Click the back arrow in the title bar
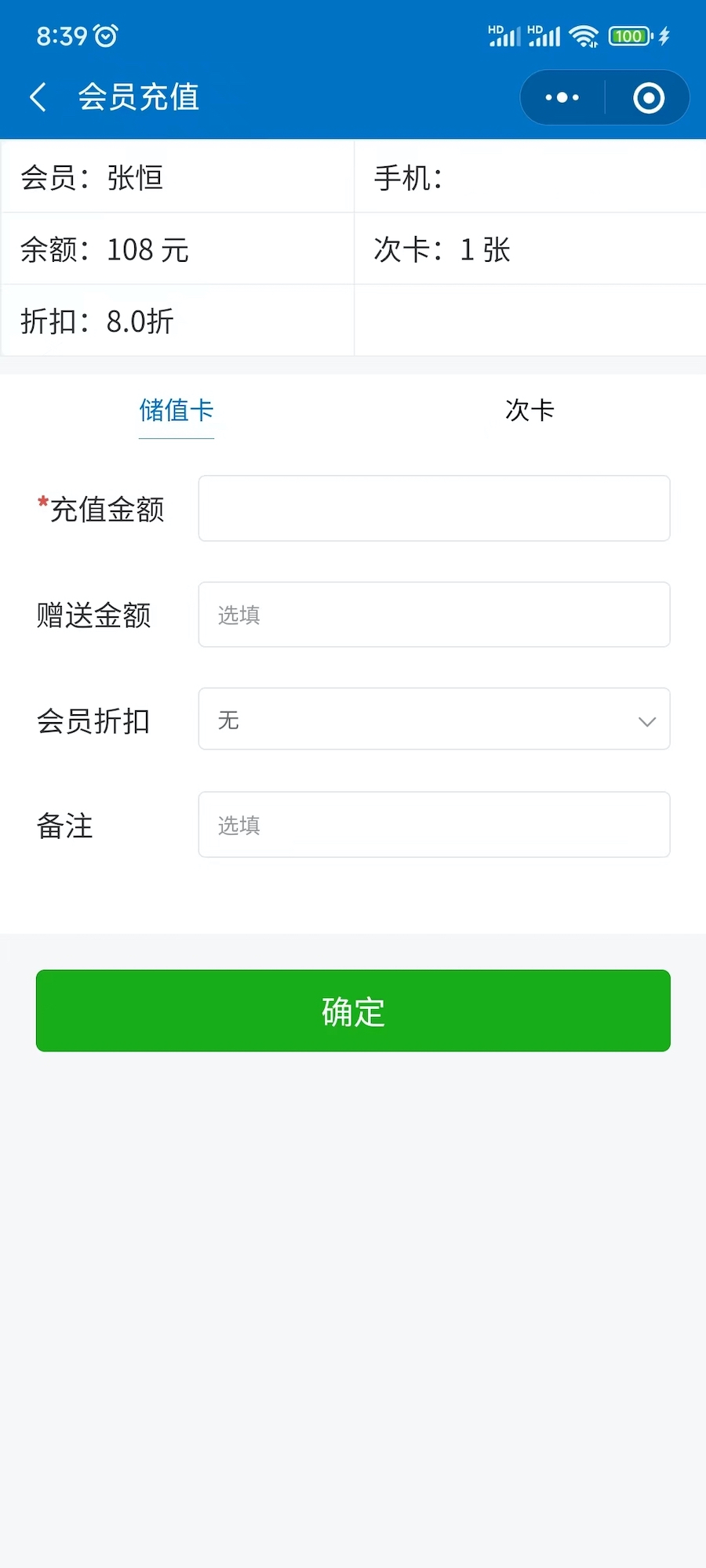 point(37,96)
